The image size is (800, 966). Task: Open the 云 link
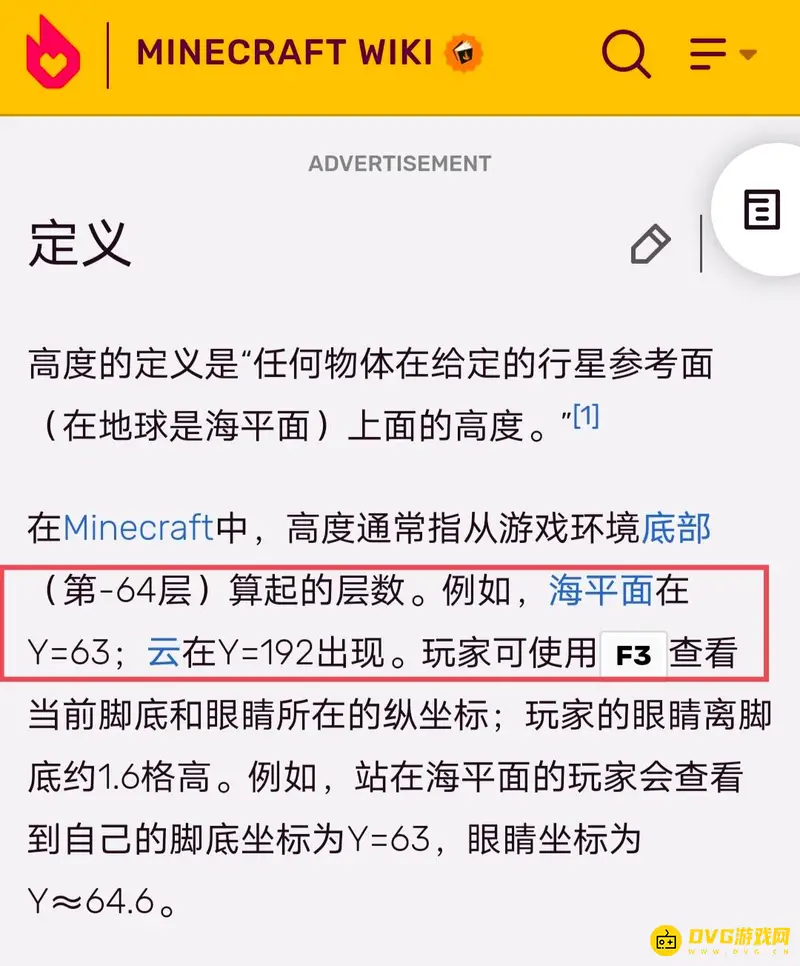pyautogui.click(x=163, y=655)
